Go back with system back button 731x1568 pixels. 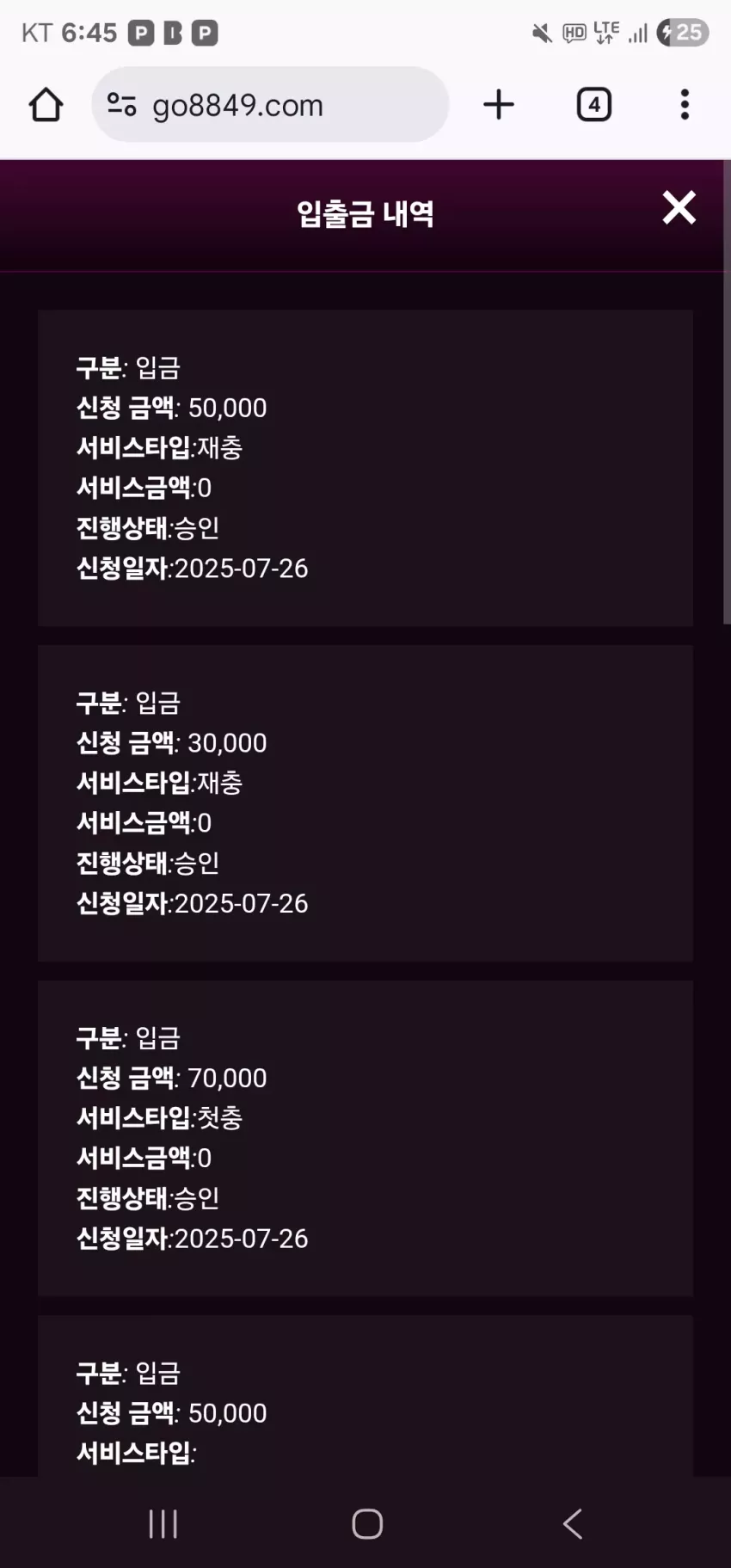click(x=573, y=1523)
